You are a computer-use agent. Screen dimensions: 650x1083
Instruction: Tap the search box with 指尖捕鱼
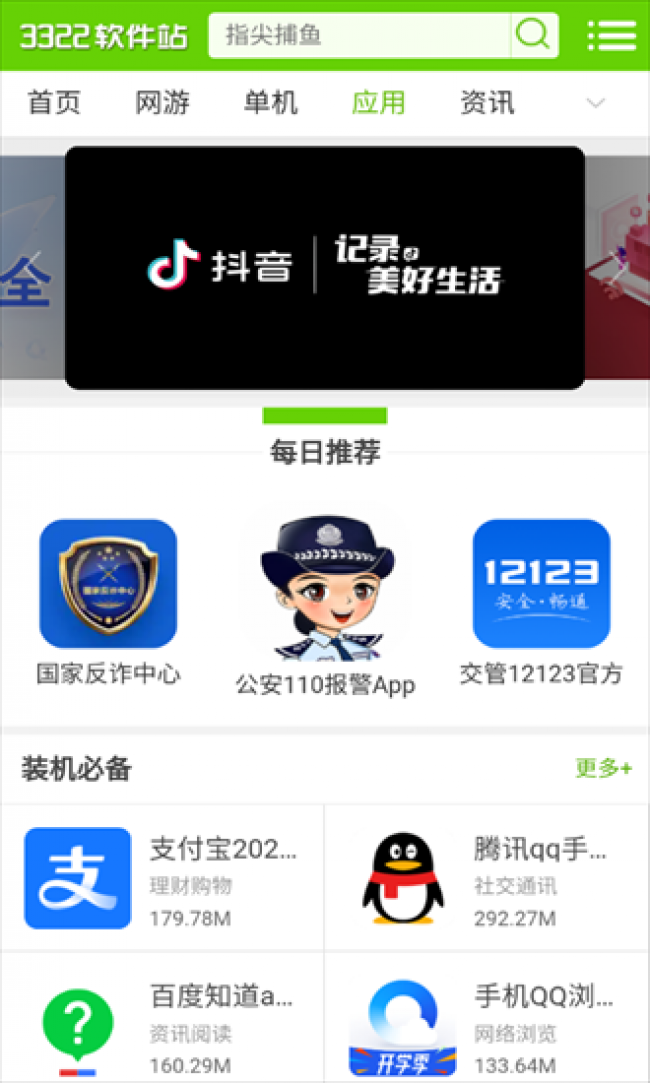[360, 36]
